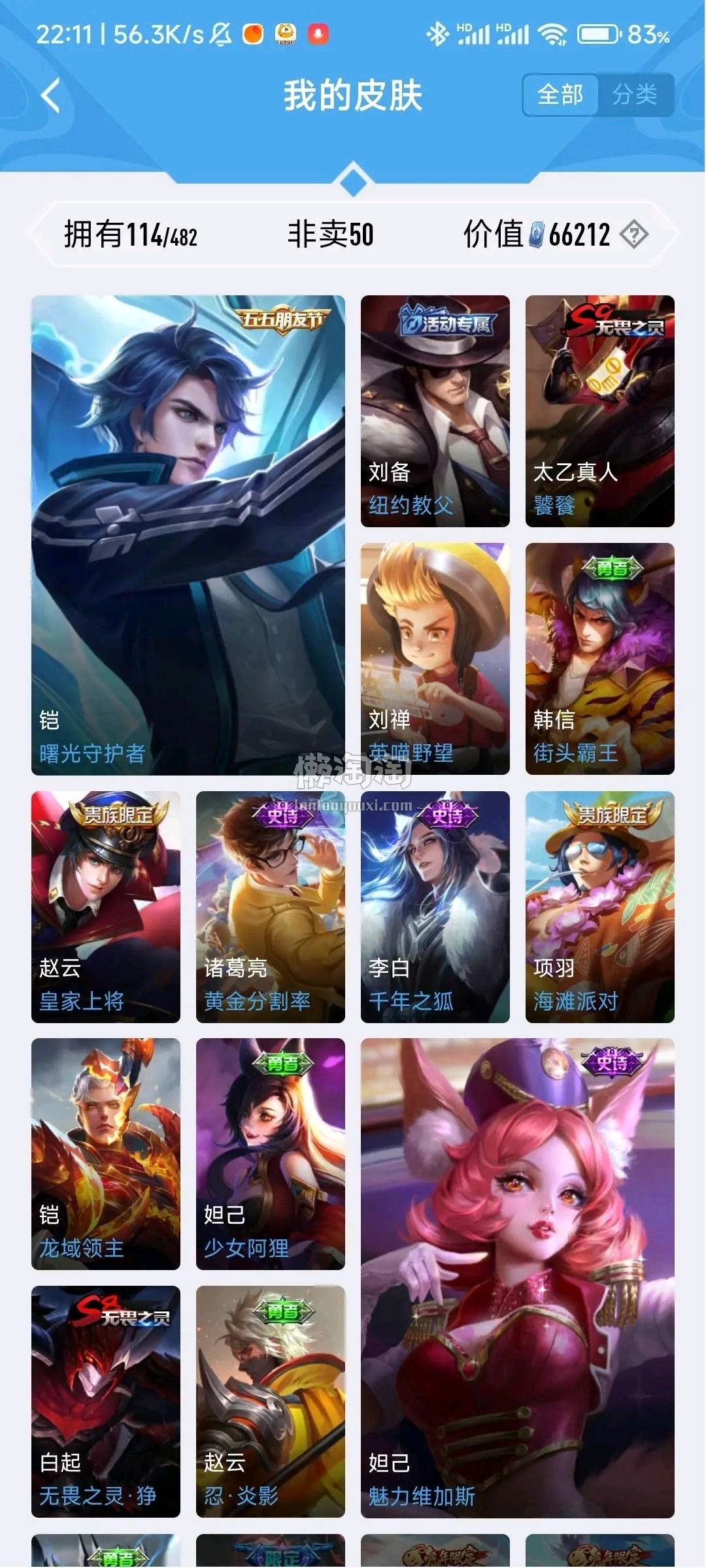706x1568 pixels.
Task: Open 赵云 忍·炎影 skin
Action: [x=271, y=1401]
